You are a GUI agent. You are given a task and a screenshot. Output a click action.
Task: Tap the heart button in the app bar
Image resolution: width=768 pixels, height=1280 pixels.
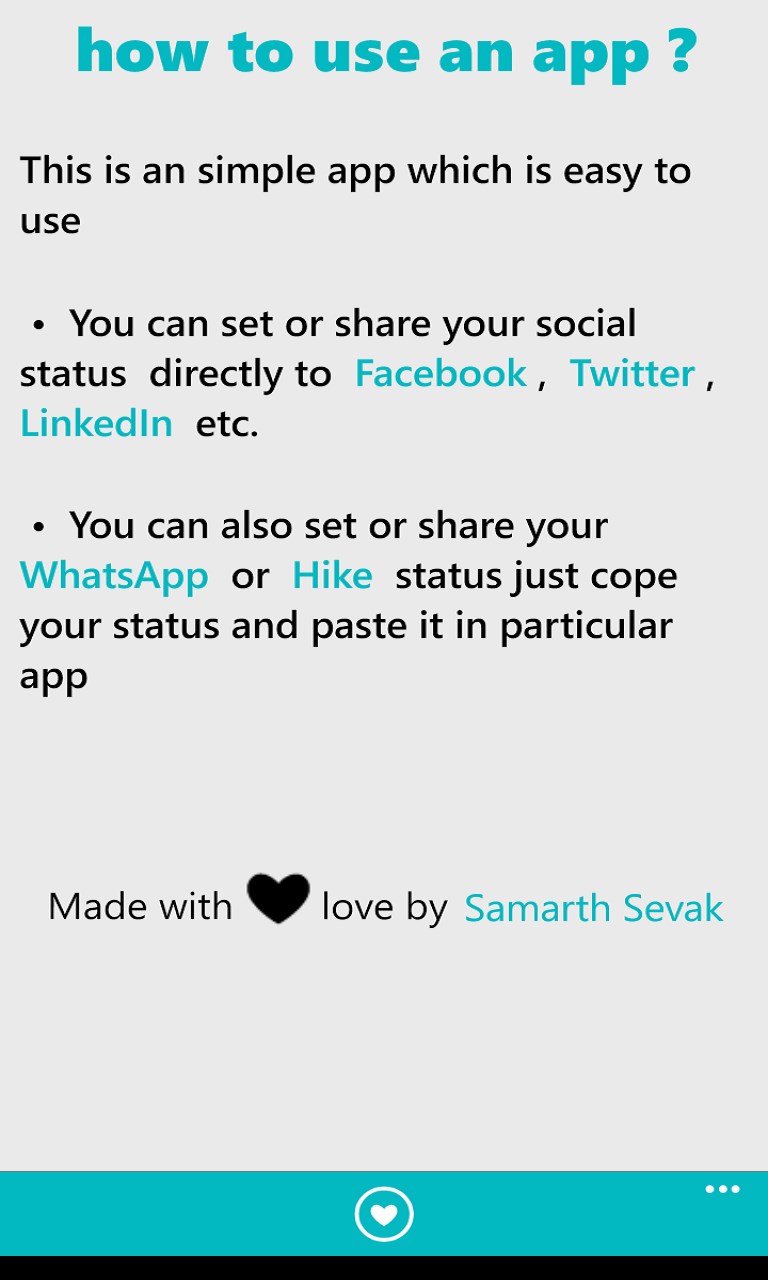point(384,1214)
